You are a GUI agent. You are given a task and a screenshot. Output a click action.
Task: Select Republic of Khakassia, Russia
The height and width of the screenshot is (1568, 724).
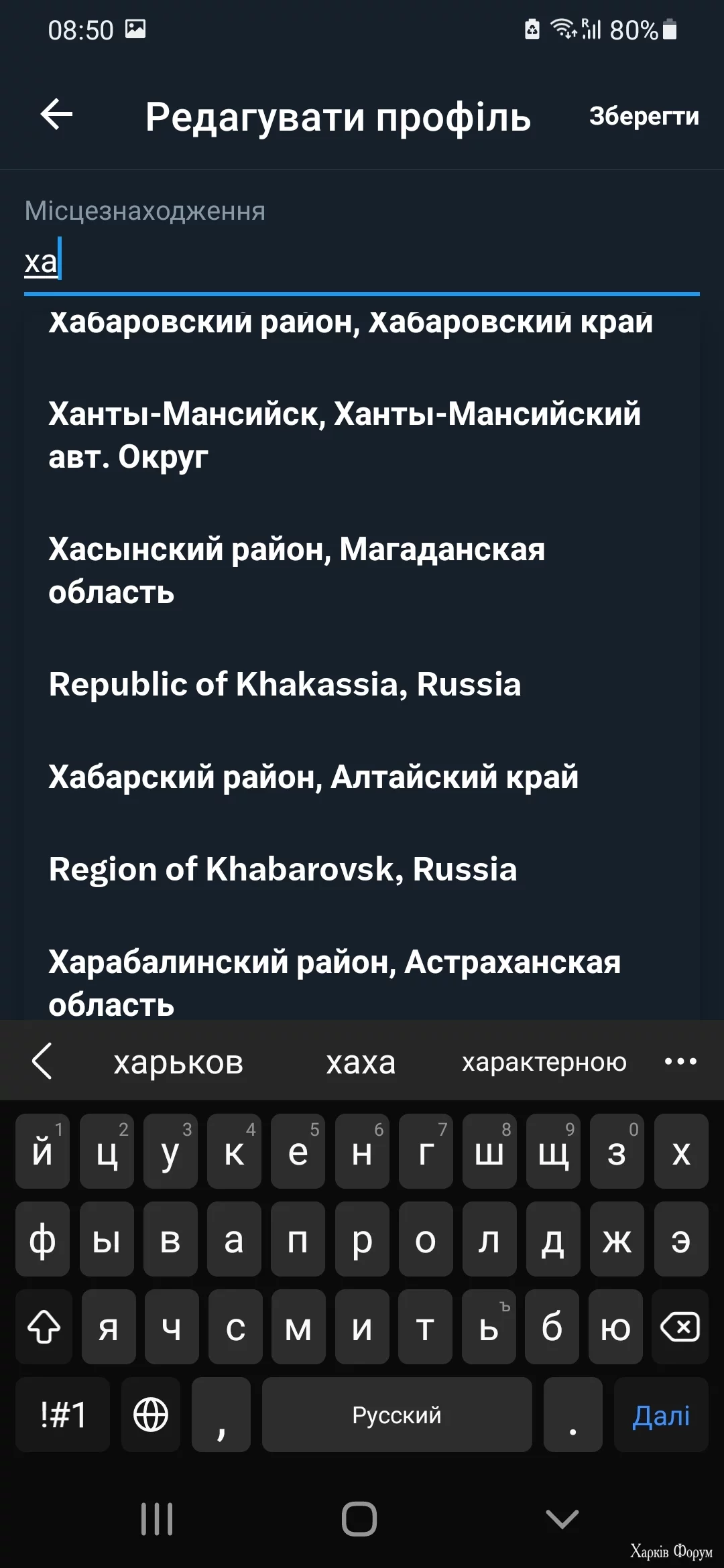[362, 684]
